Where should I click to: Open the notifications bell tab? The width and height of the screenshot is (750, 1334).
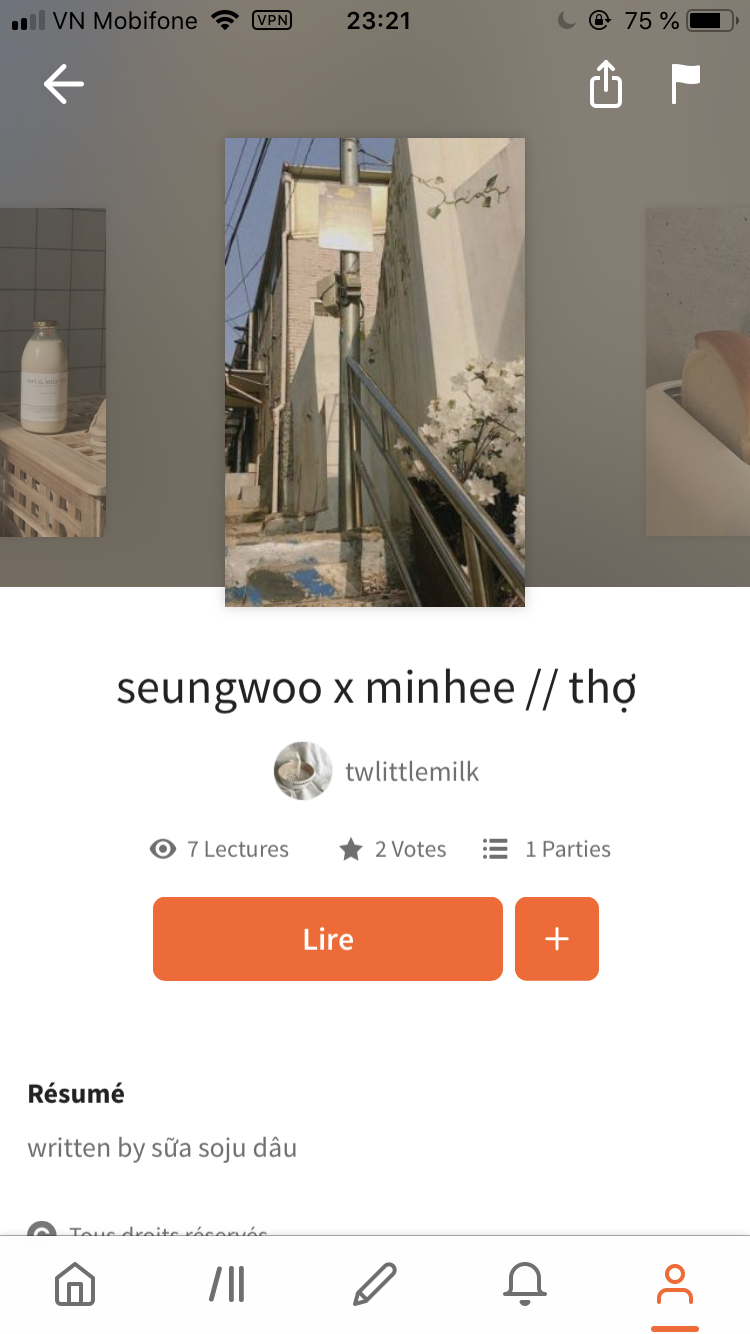click(525, 1284)
